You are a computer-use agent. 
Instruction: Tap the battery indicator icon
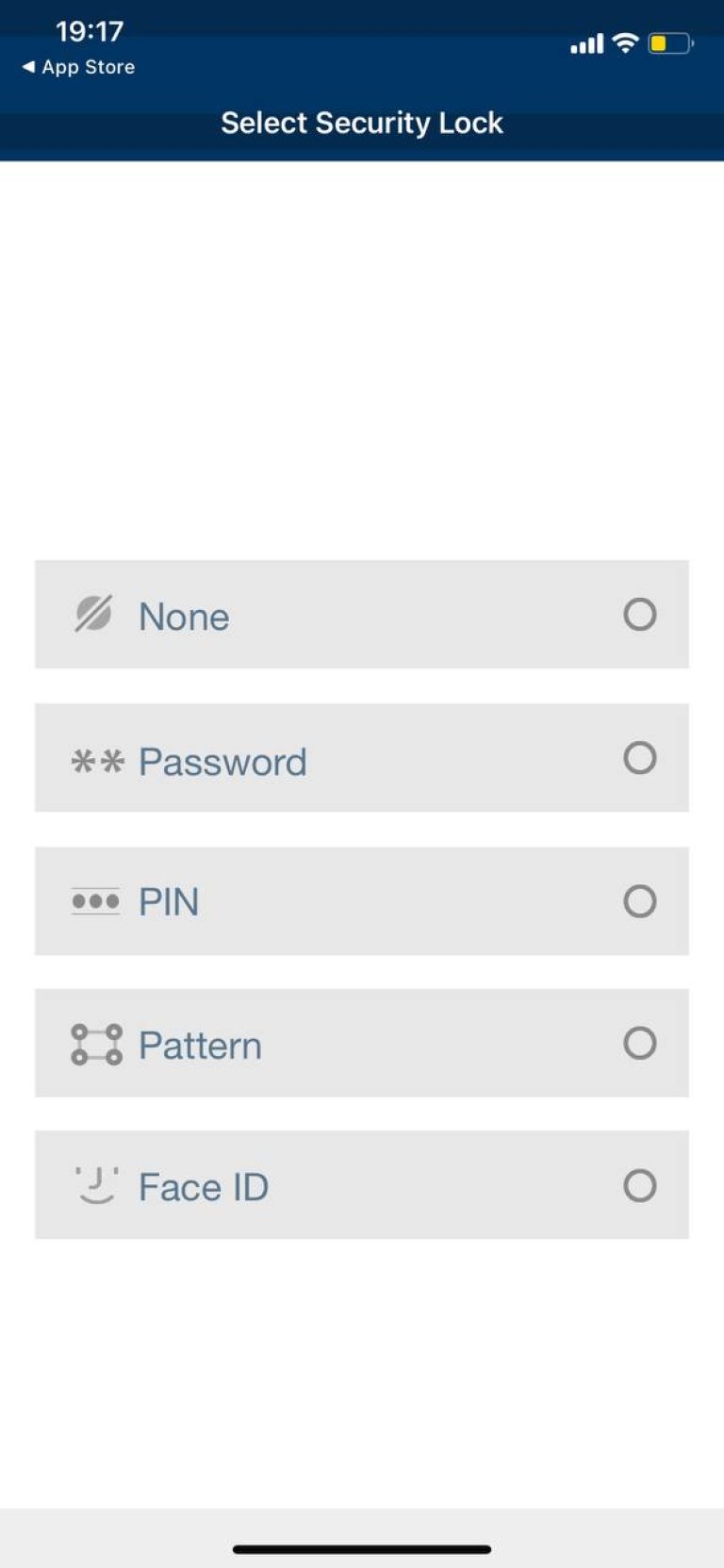coord(669,43)
